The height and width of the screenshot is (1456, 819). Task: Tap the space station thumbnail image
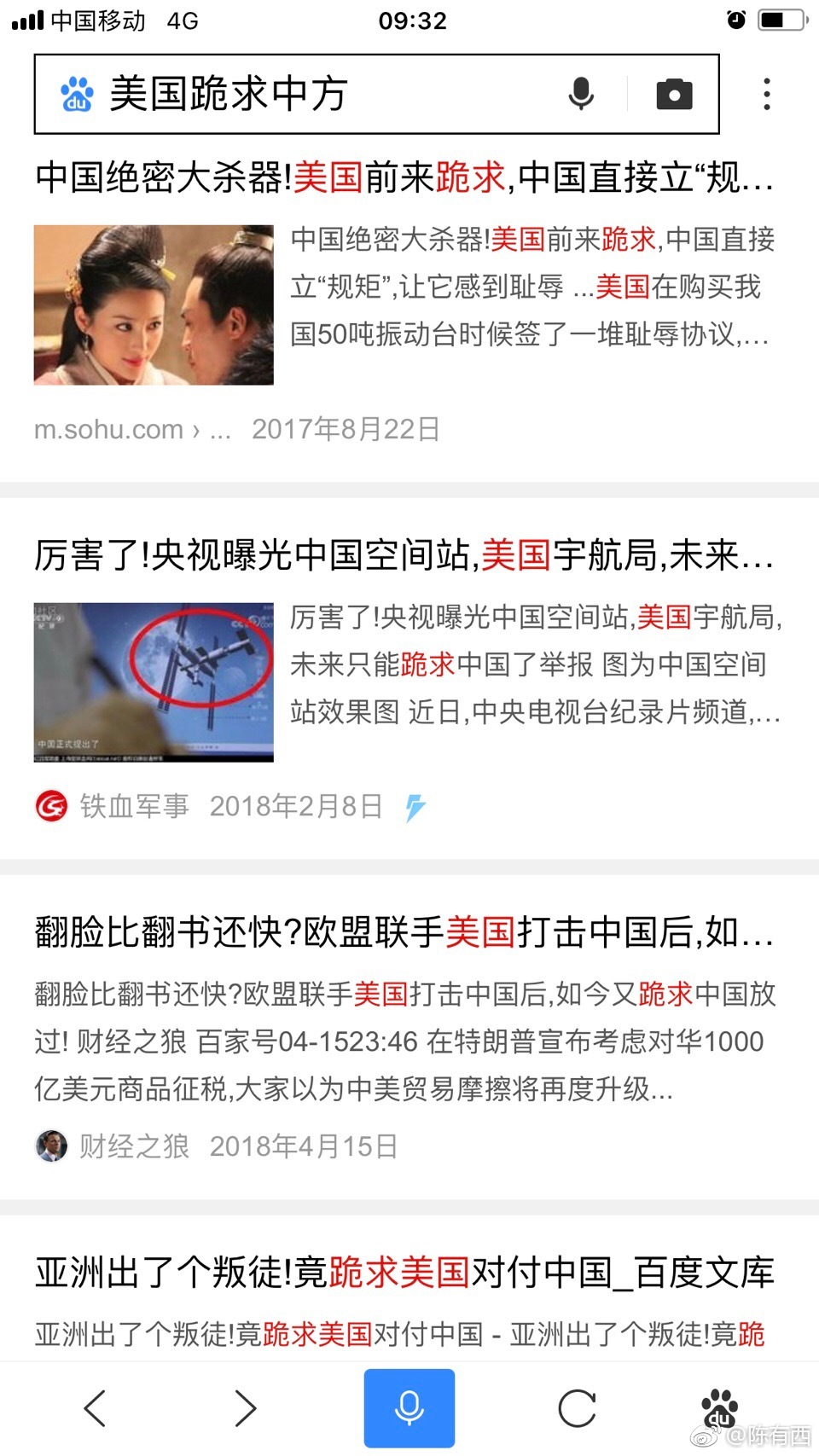[154, 682]
